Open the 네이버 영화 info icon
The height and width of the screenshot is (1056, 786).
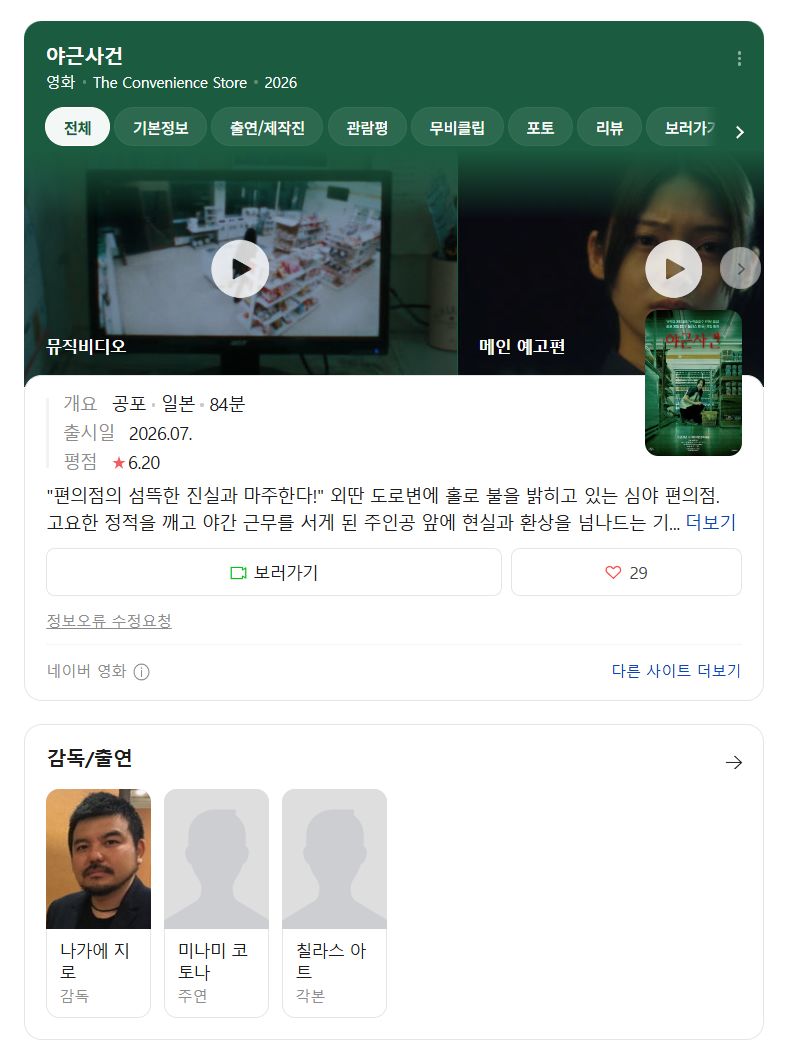pyautogui.click(x=141, y=671)
